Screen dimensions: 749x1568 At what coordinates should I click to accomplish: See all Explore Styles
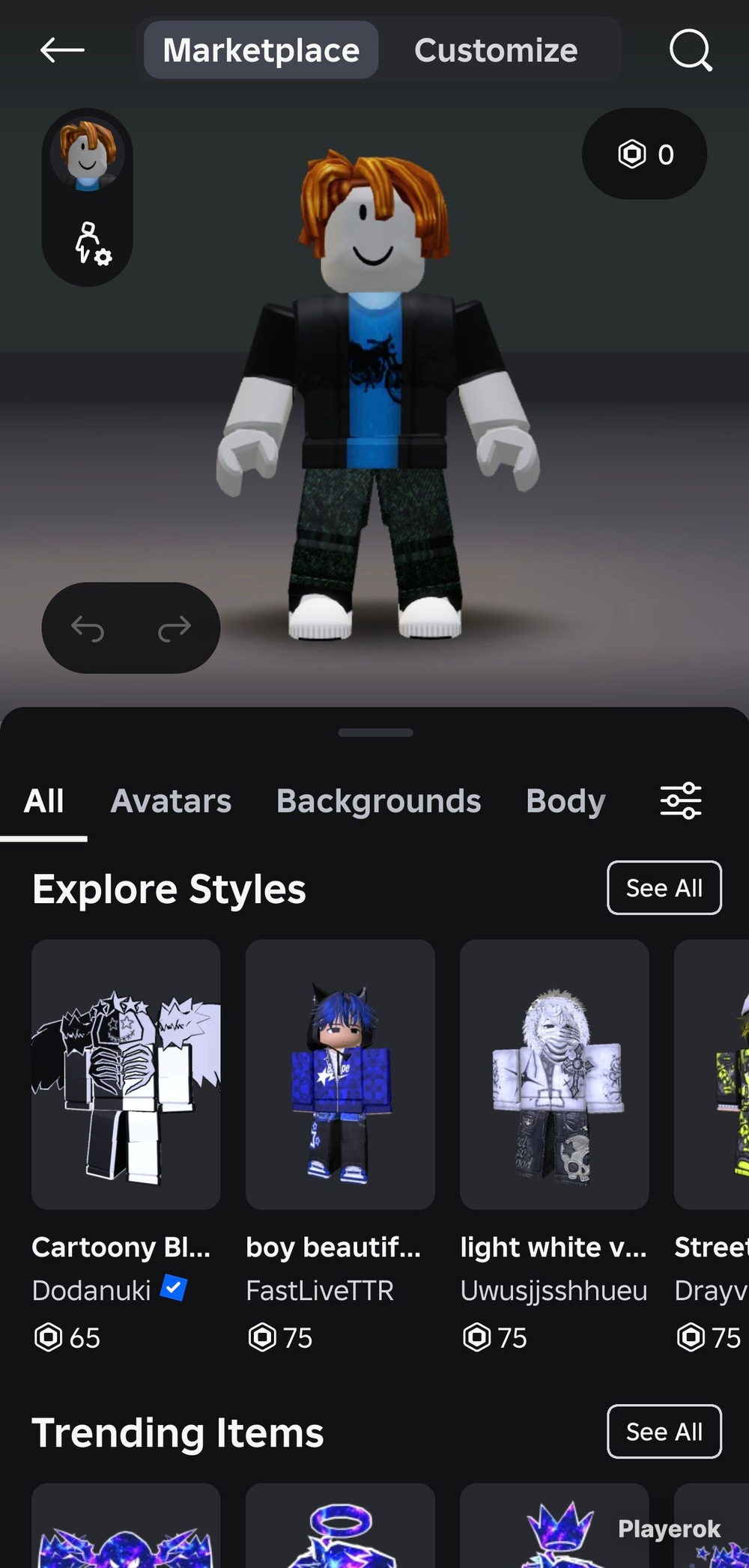point(664,888)
